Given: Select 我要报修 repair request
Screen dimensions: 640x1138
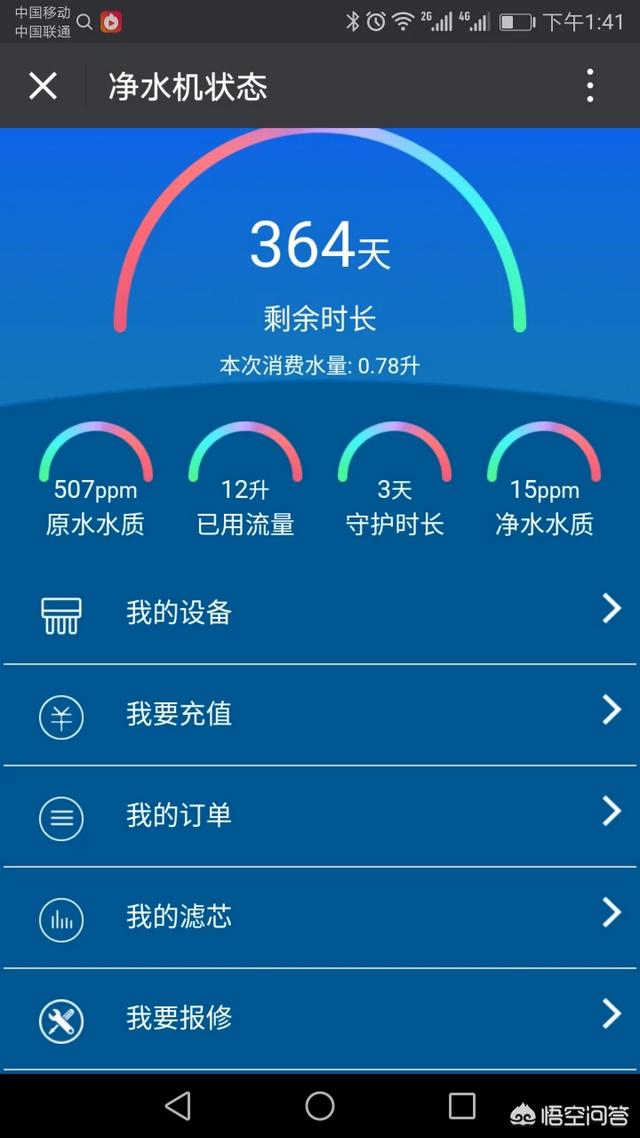Looking at the screenshot, I should 320,1018.
